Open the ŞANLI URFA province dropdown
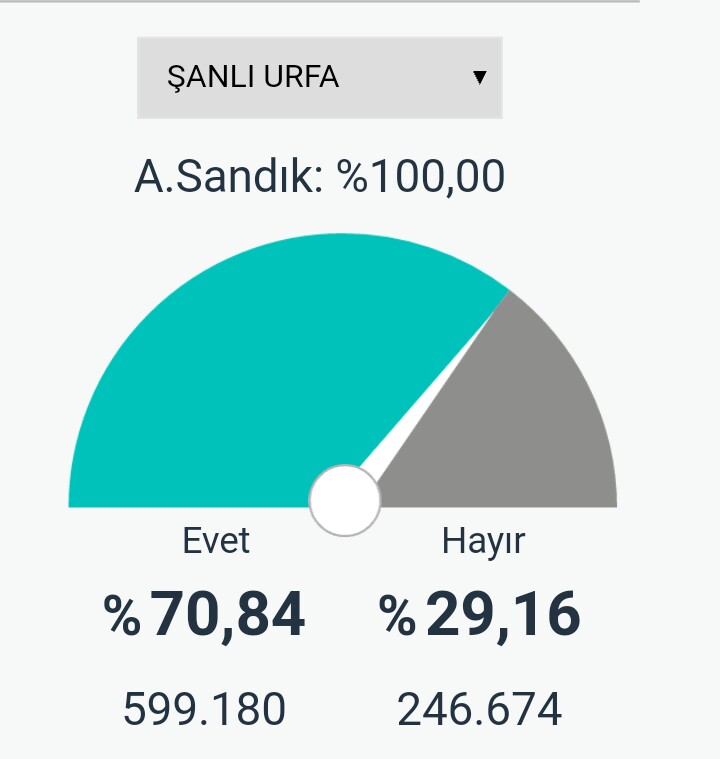 318,78
